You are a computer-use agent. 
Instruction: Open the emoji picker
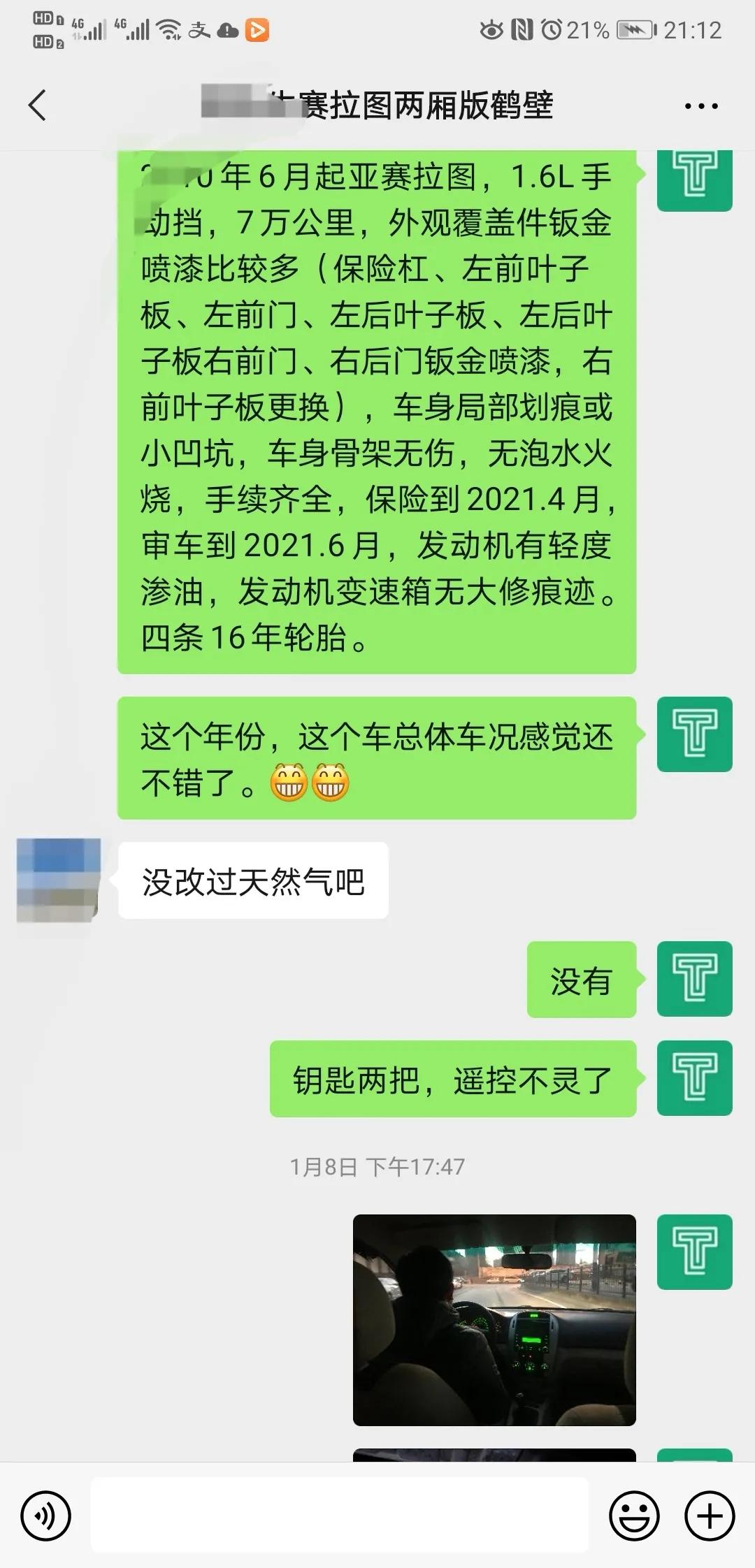pos(634,1516)
